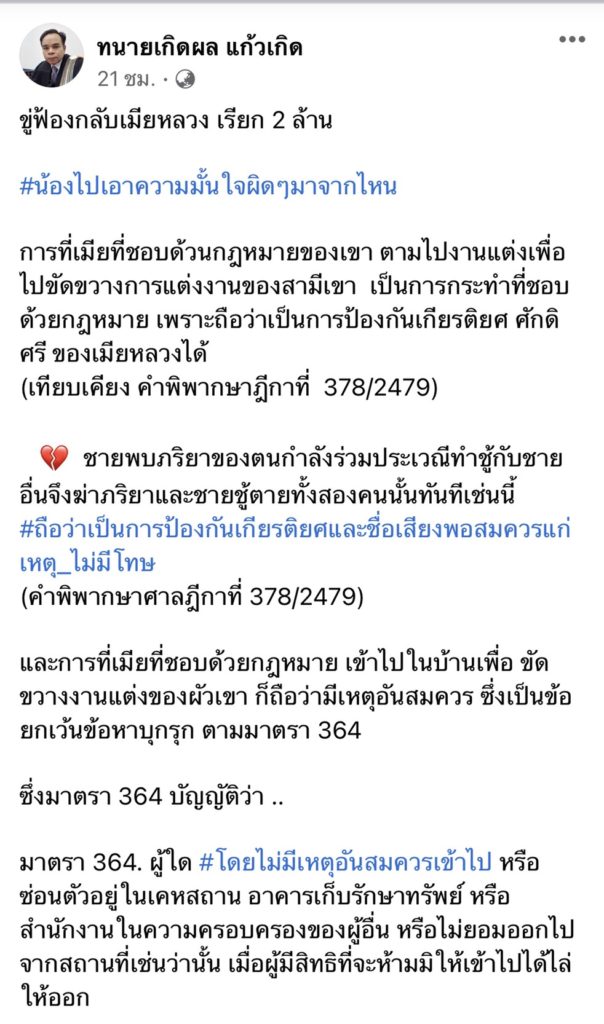This screenshot has width=604, height=1024.
Task: Tap the 21 ชม. post timestamp
Action: (x=126, y=80)
